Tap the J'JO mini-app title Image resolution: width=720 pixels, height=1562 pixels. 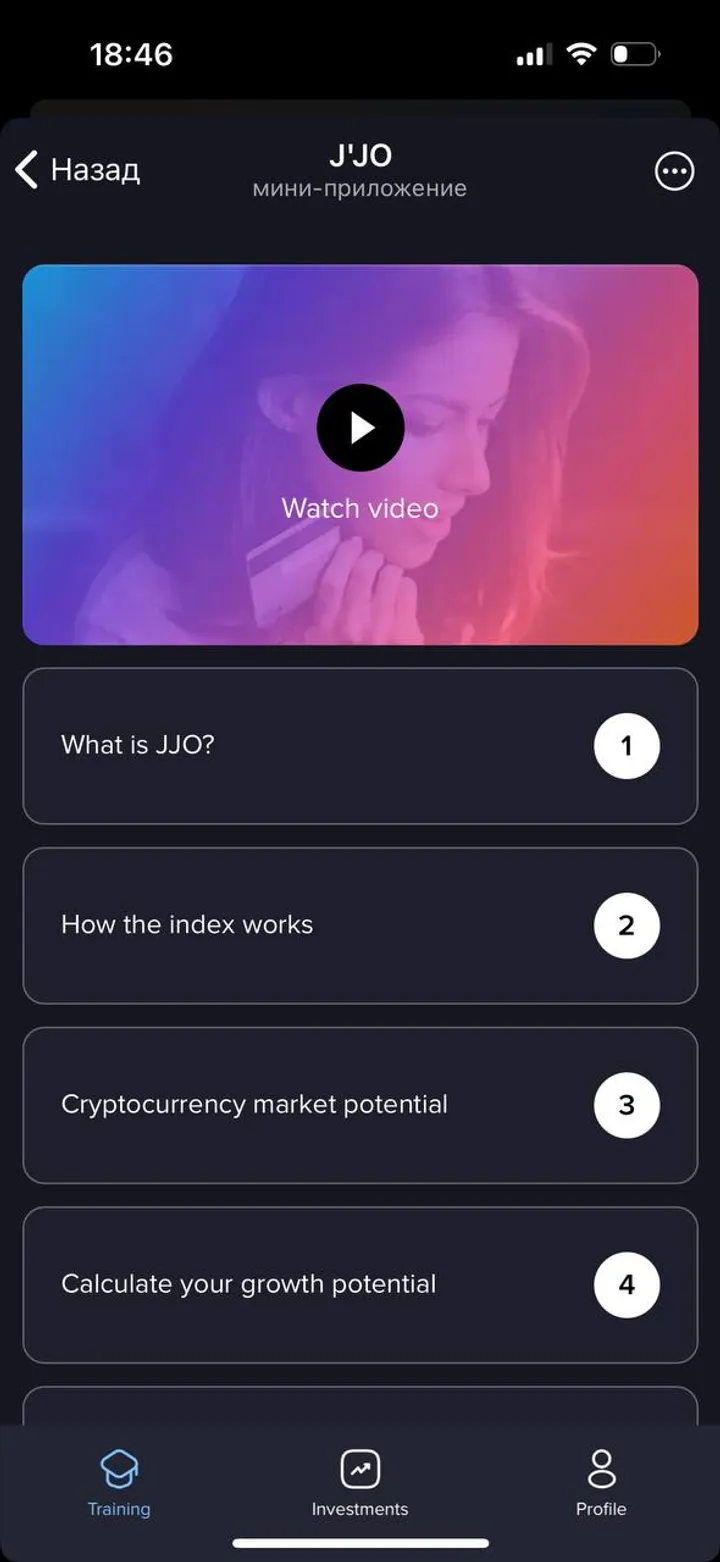[x=360, y=155]
